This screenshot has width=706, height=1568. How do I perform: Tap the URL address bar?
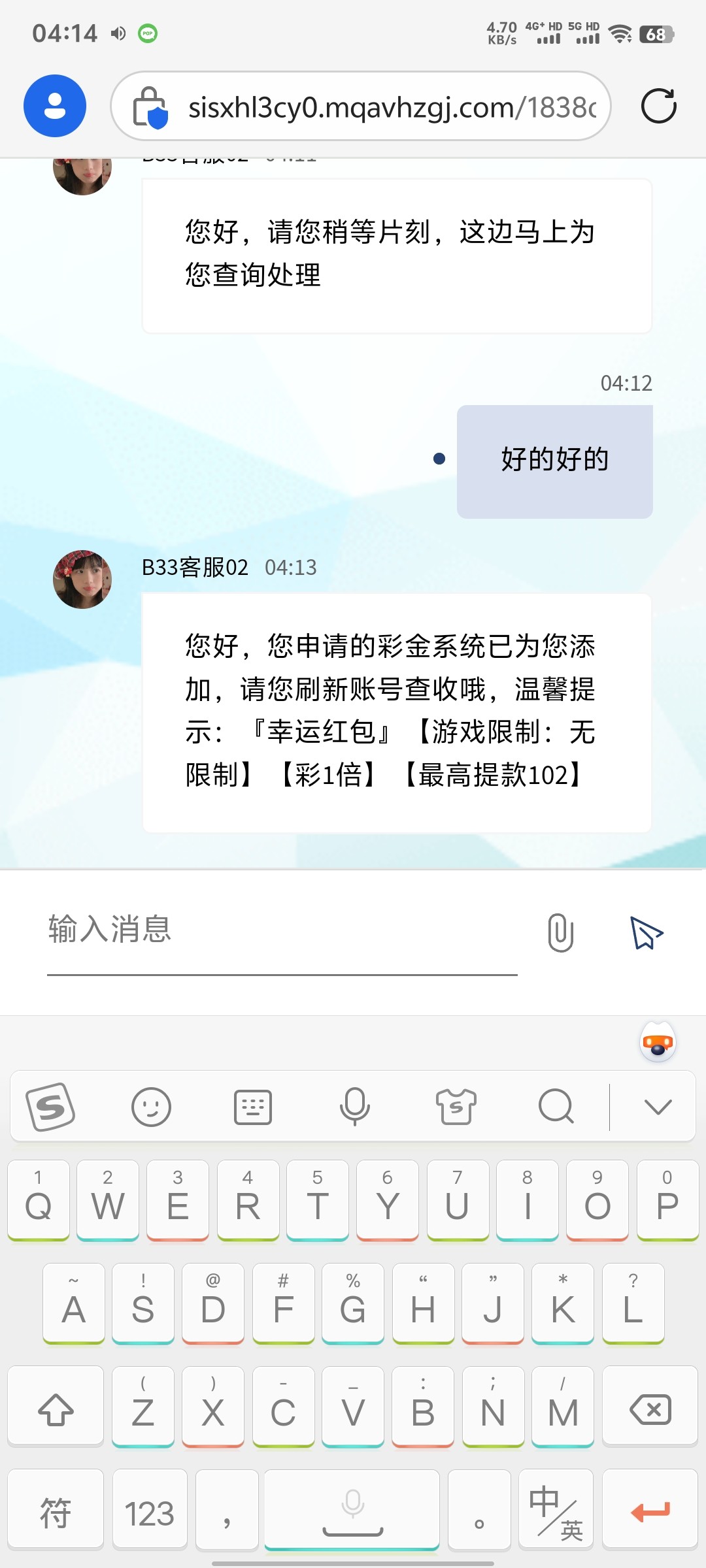click(x=391, y=106)
